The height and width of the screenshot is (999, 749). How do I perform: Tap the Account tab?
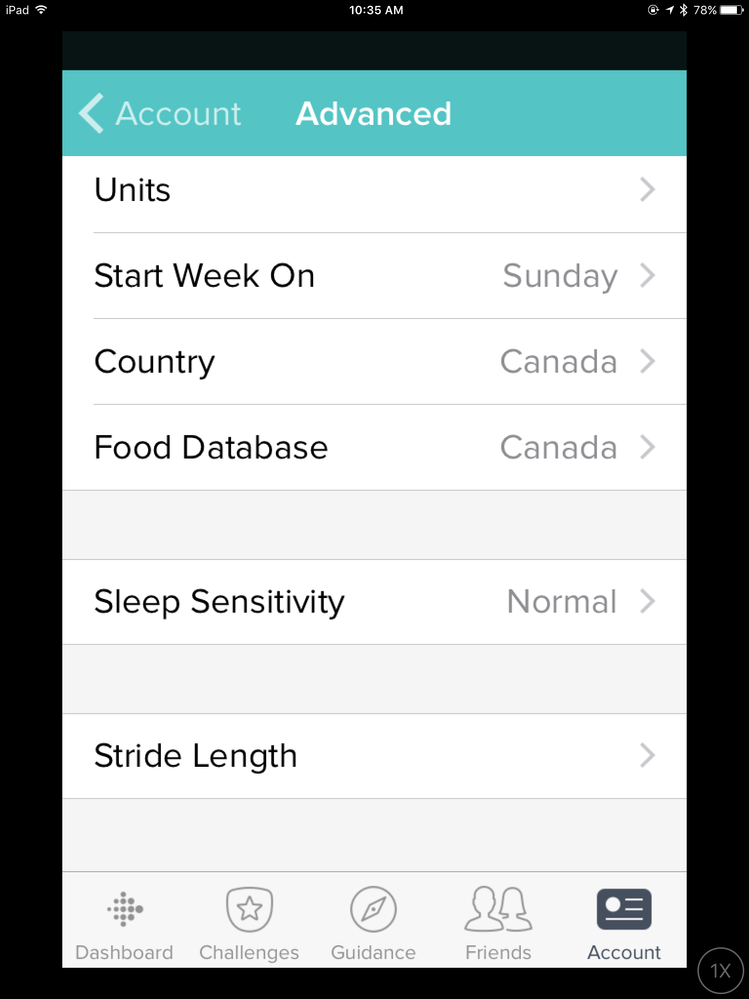(624, 924)
